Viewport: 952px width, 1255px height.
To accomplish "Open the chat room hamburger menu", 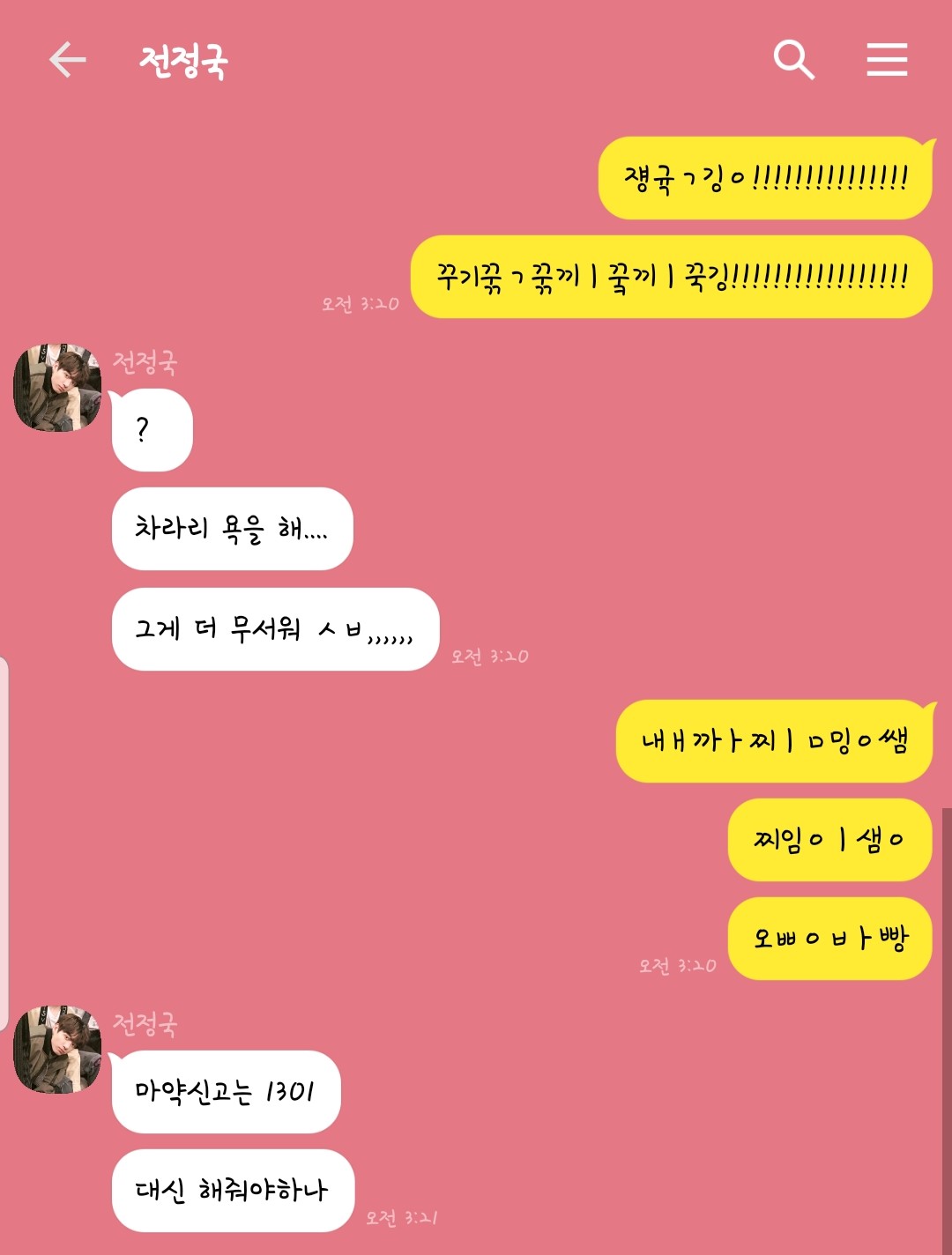I will click(x=887, y=60).
